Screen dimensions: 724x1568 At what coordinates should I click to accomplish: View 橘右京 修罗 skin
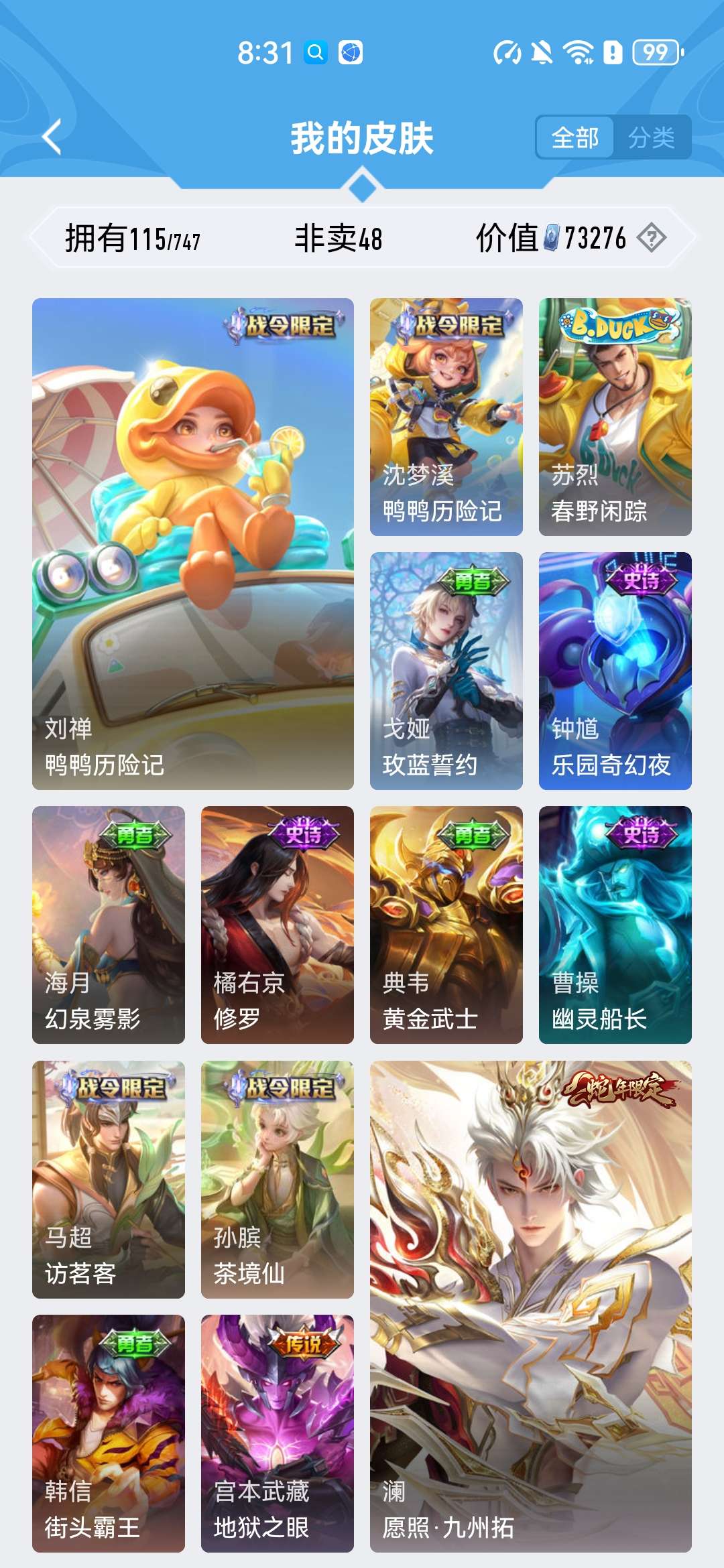[277, 924]
